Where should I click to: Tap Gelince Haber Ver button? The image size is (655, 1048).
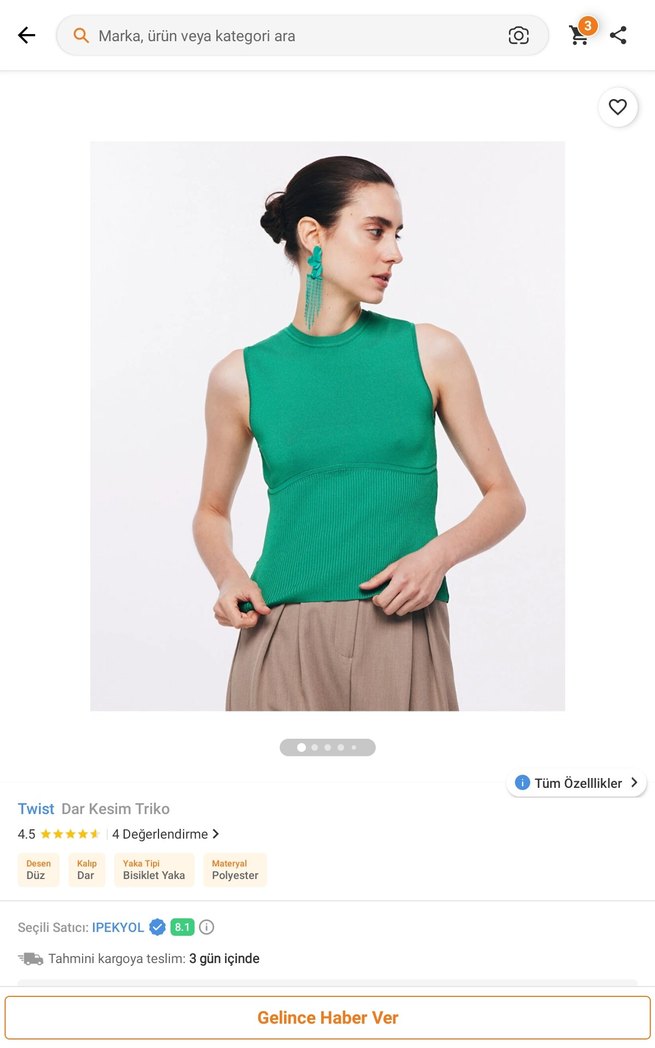(327, 1018)
